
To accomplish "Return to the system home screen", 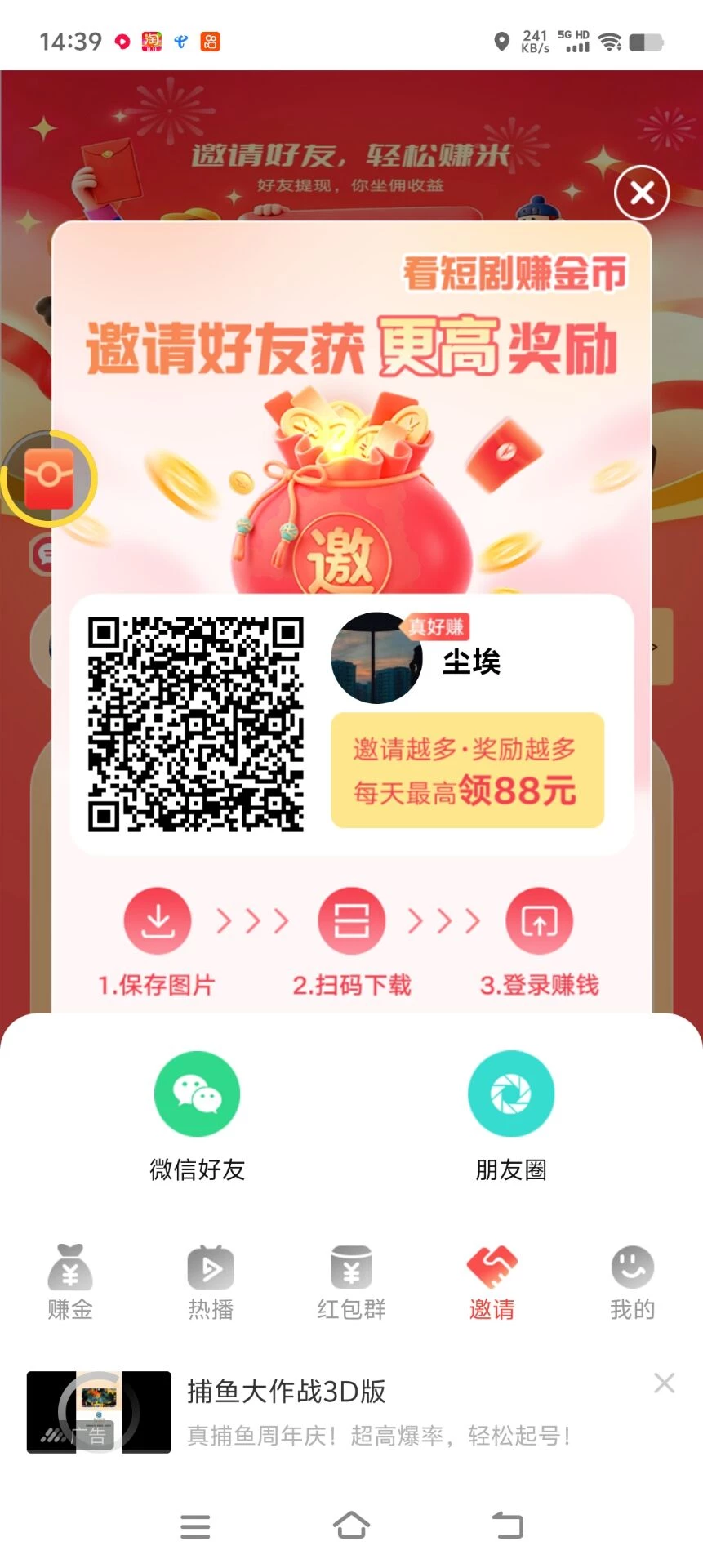I will 351,1525.
